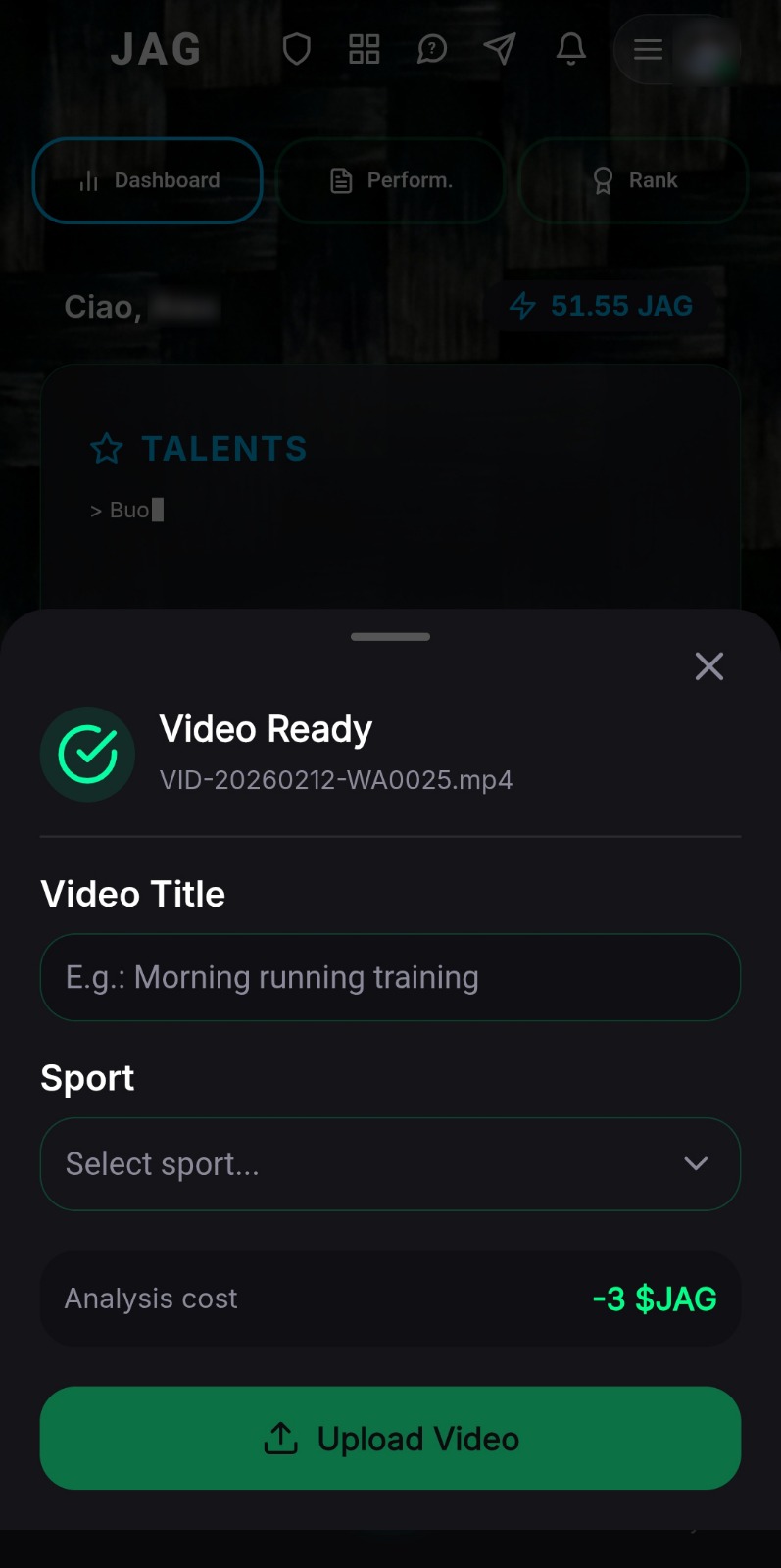Expand the bottom sheet via the drag handle
This screenshot has height=1568, width=781.
[x=389, y=636]
